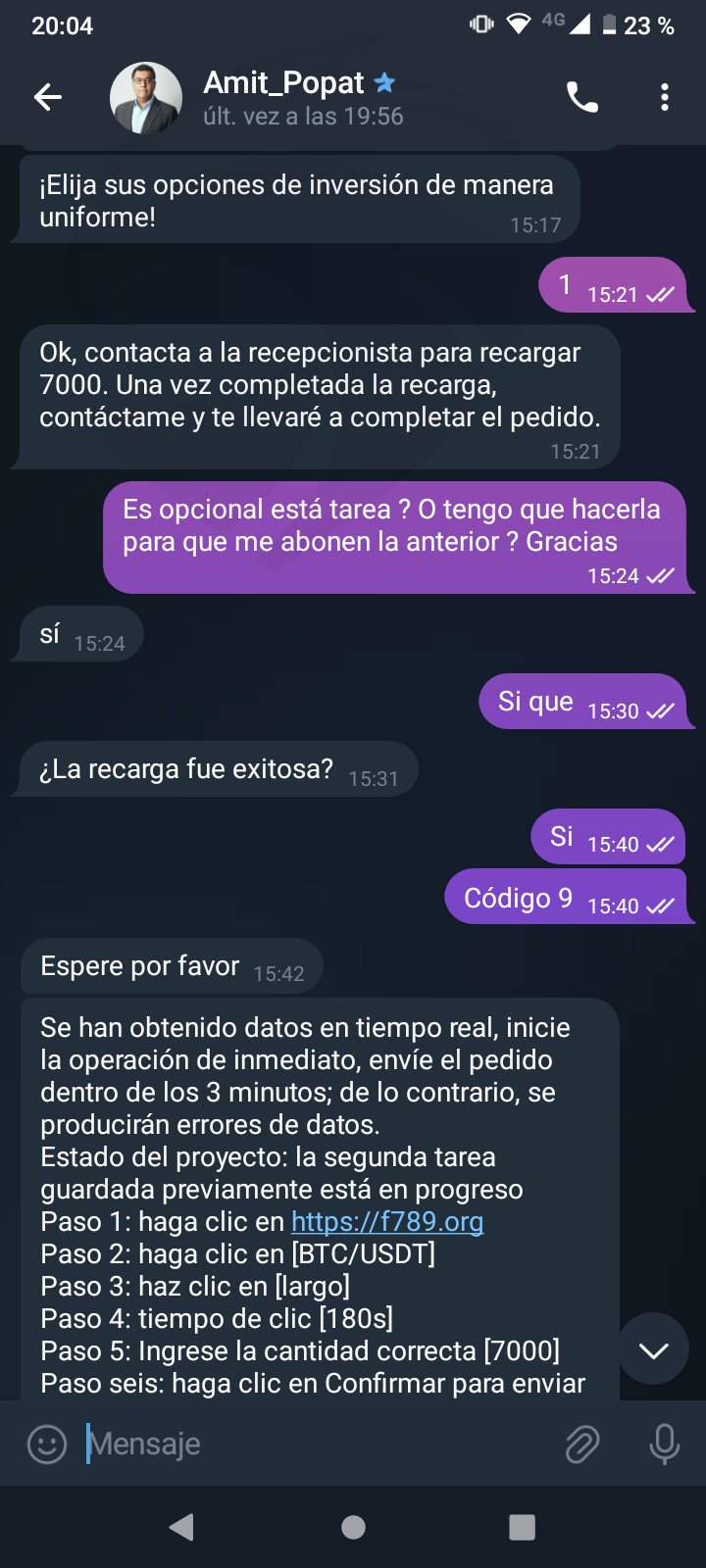Record a voice message with the microphone
Screen dimensions: 706x1568
664,1444
